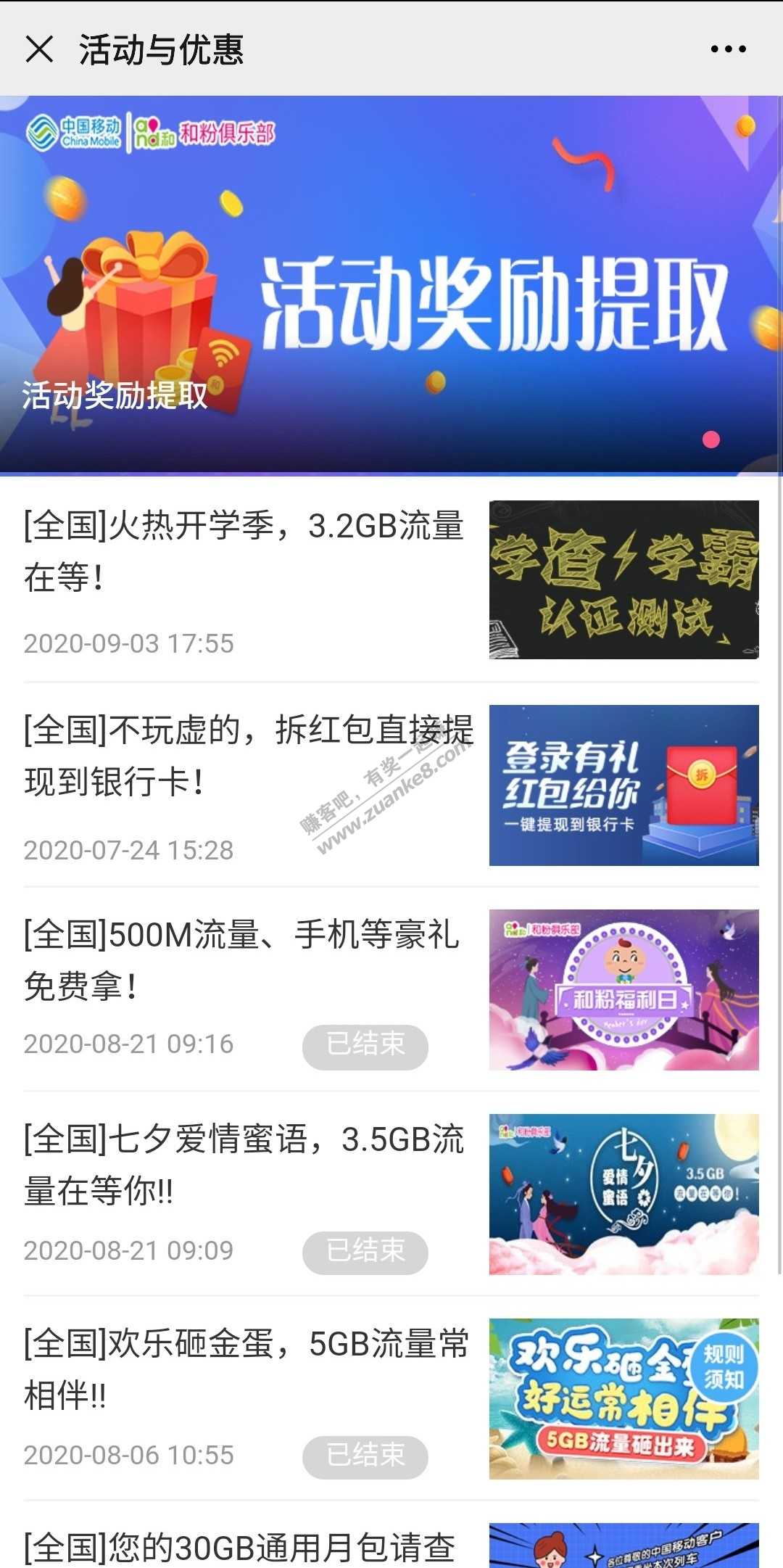
Task: Open the three-dot overflow menu
Action: click(728, 49)
